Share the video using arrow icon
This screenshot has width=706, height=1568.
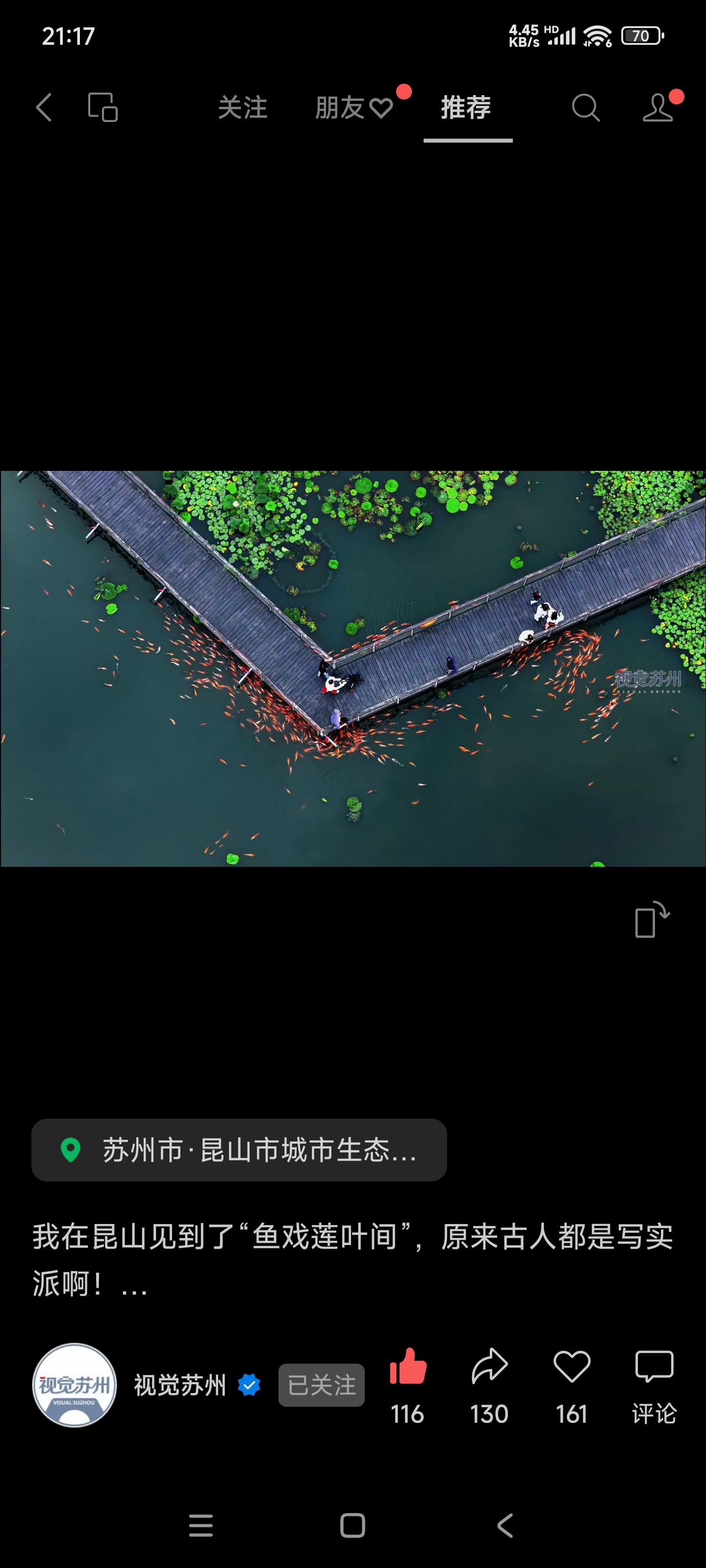click(x=490, y=1367)
